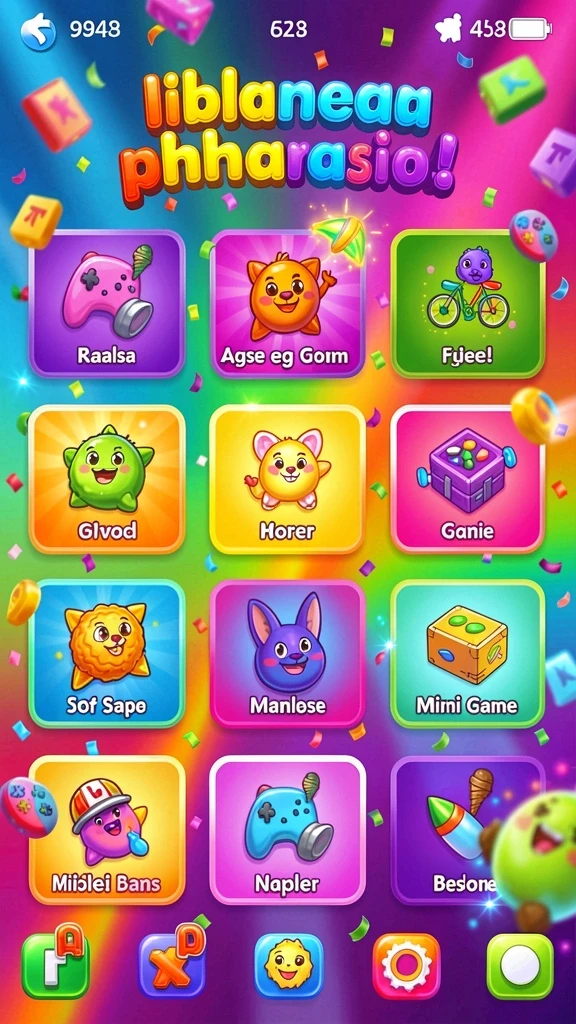
Task: Select the Sof Sape tile
Action: pos(107,654)
